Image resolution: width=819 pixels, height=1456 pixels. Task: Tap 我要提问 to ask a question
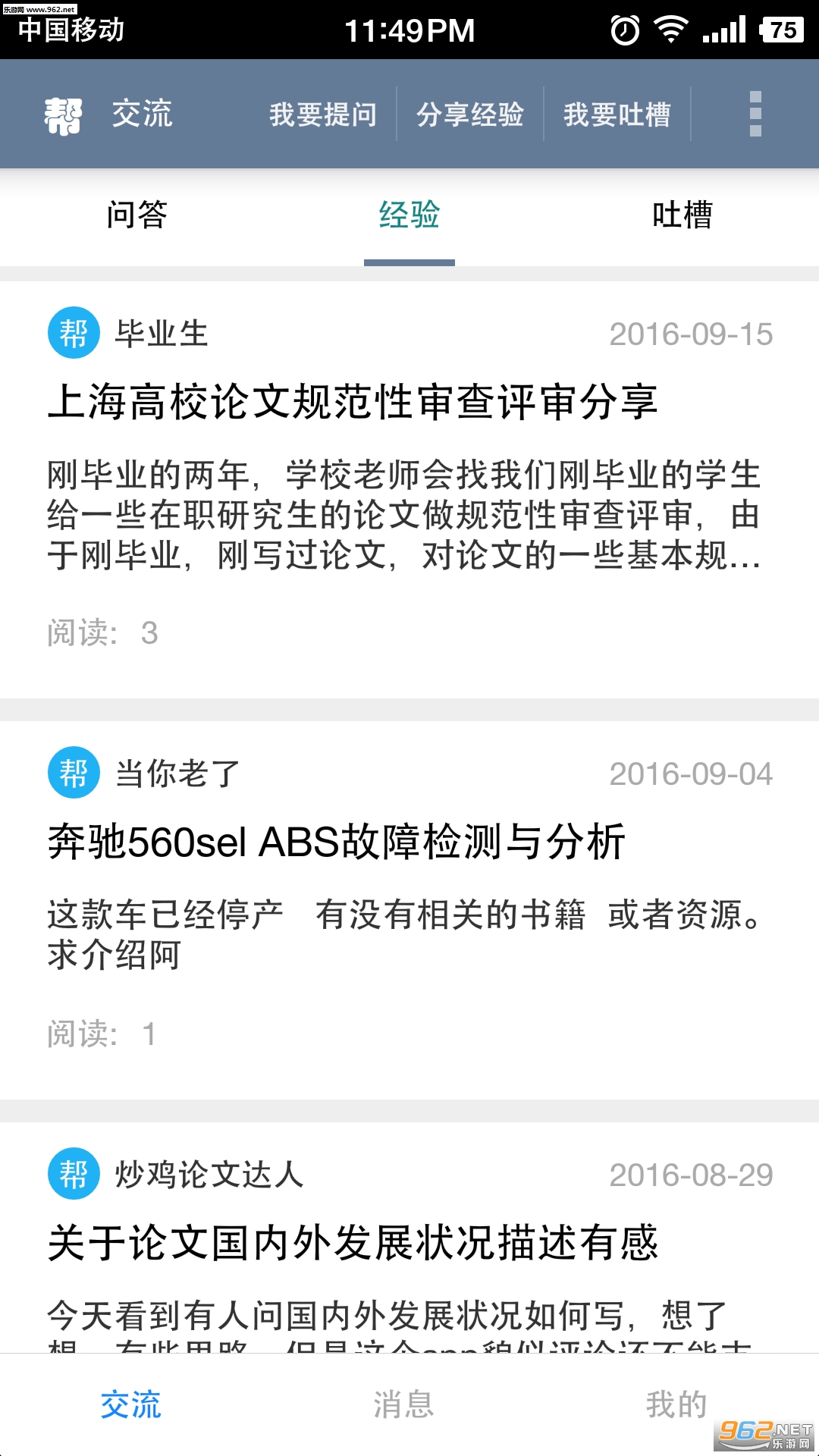tap(323, 115)
